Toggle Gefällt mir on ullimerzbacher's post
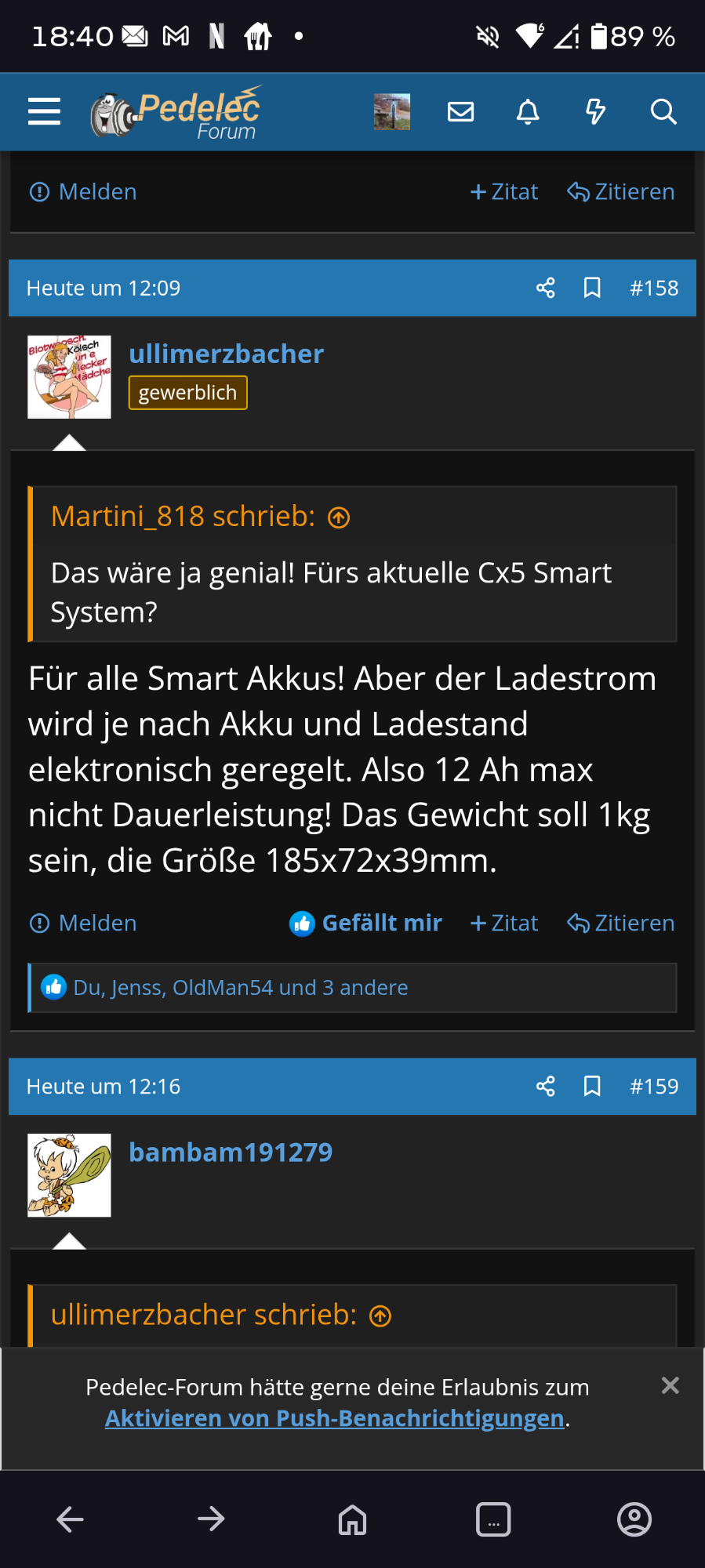The image size is (705, 1568). 366,924
